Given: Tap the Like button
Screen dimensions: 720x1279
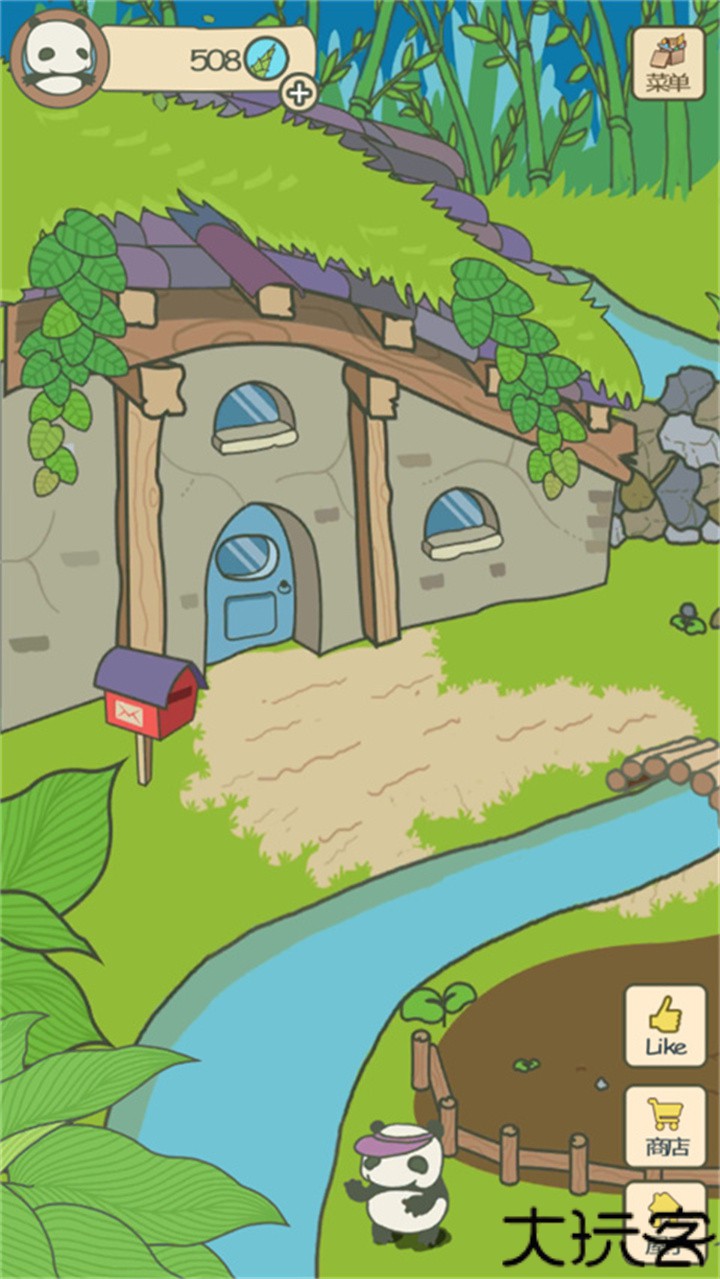Looking at the screenshot, I should 665,1025.
